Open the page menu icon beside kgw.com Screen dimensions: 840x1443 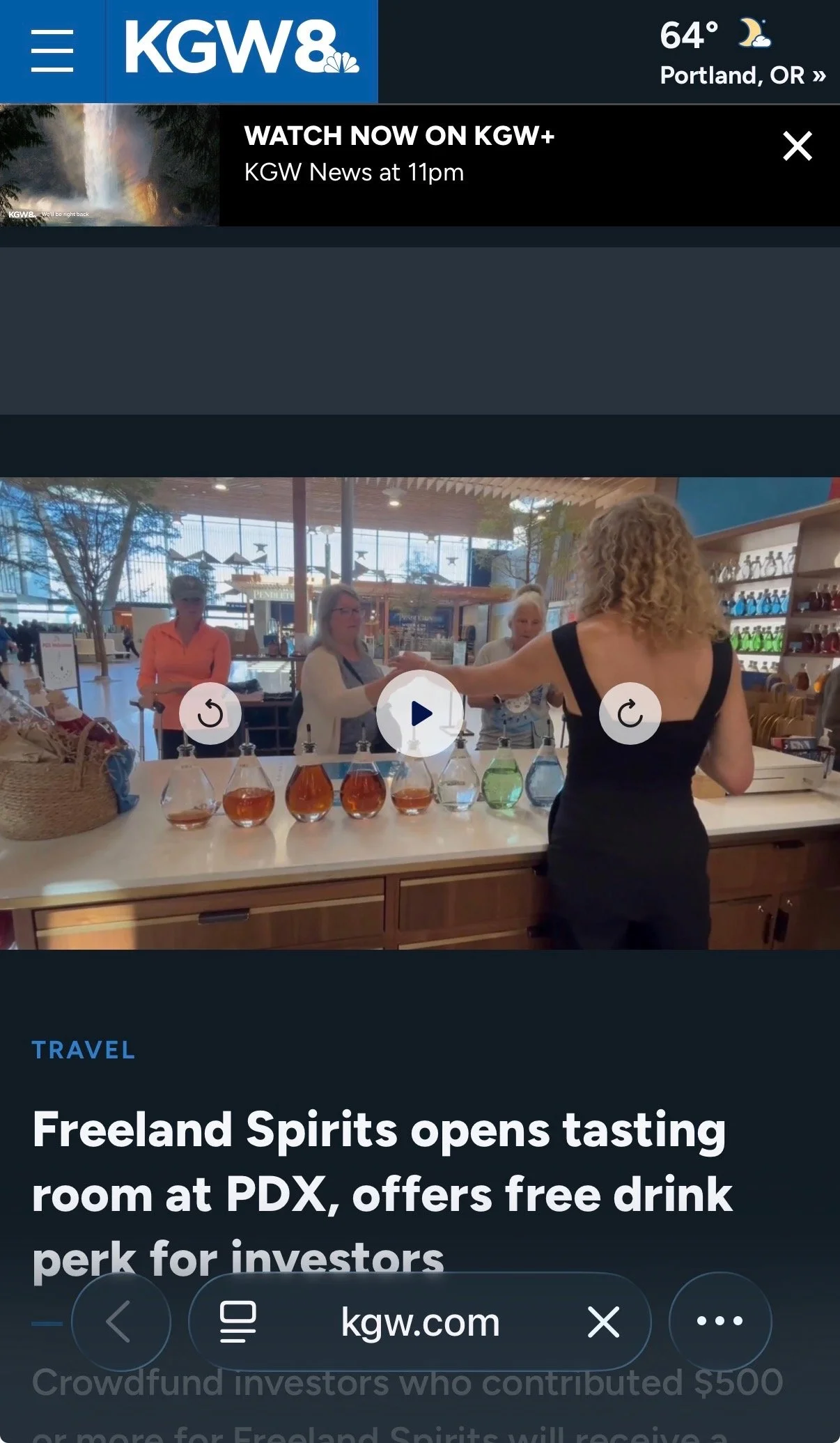click(238, 1321)
